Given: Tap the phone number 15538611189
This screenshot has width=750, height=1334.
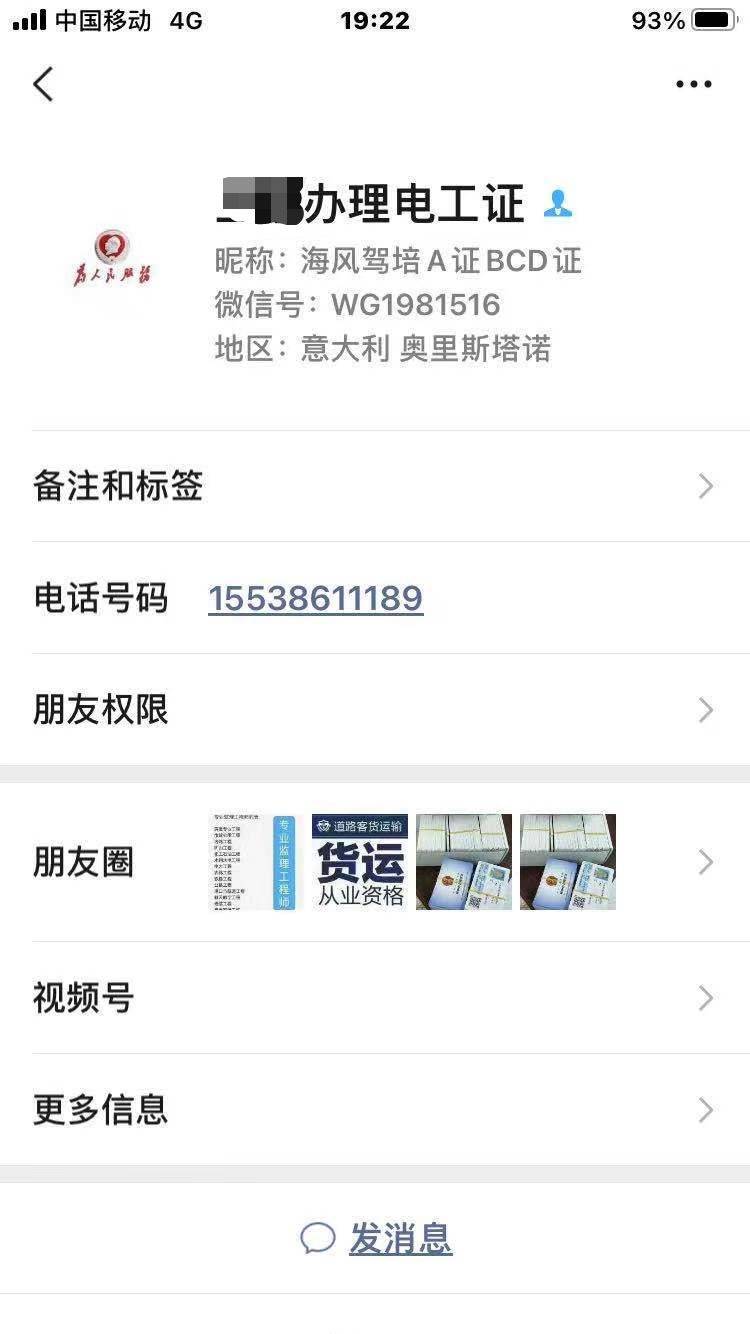Looking at the screenshot, I should 315,598.
